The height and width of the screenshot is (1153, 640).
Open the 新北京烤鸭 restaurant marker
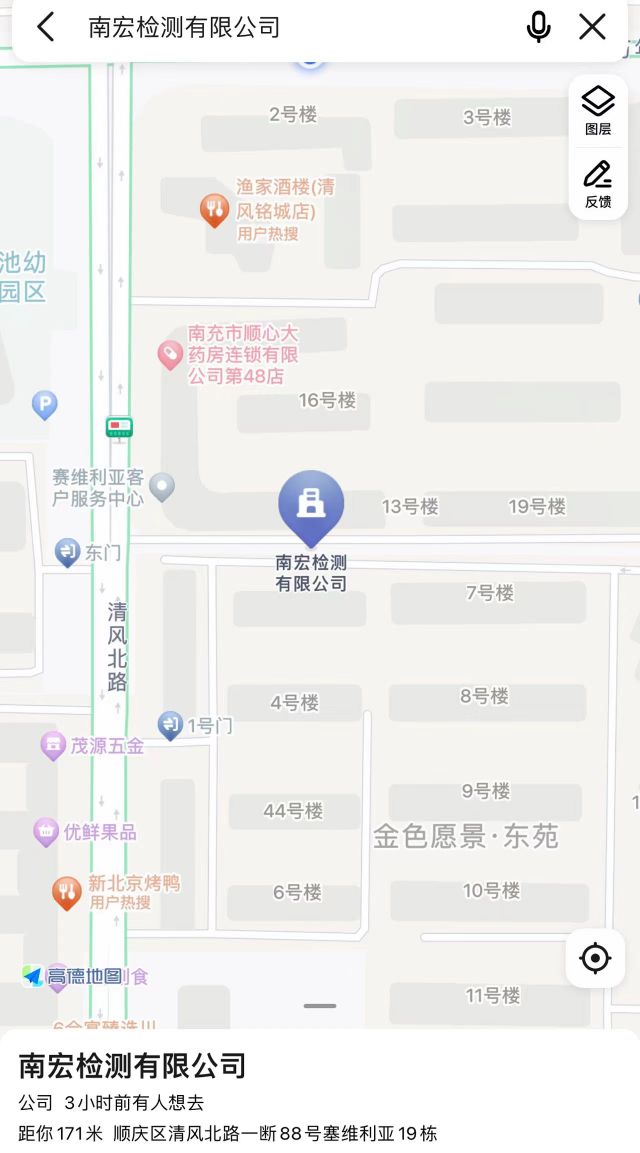point(67,891)
